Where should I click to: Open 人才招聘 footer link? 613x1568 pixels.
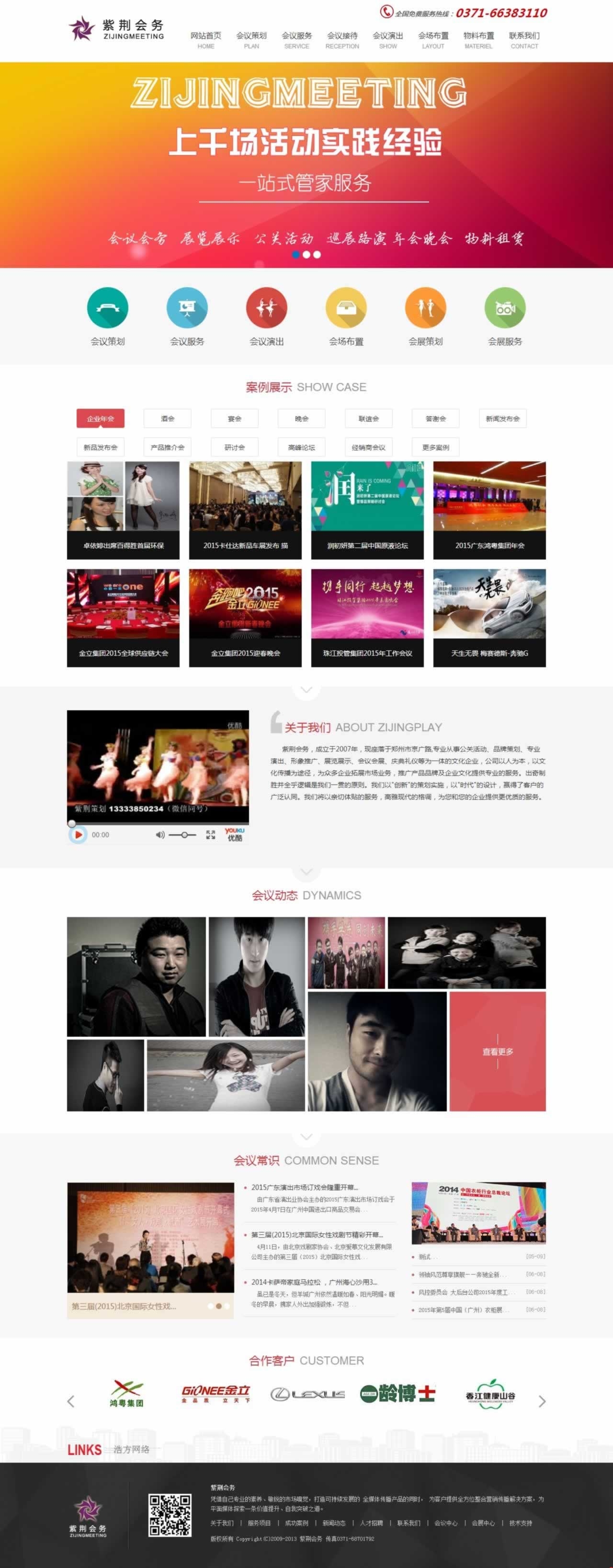(x=371, y=1523)
